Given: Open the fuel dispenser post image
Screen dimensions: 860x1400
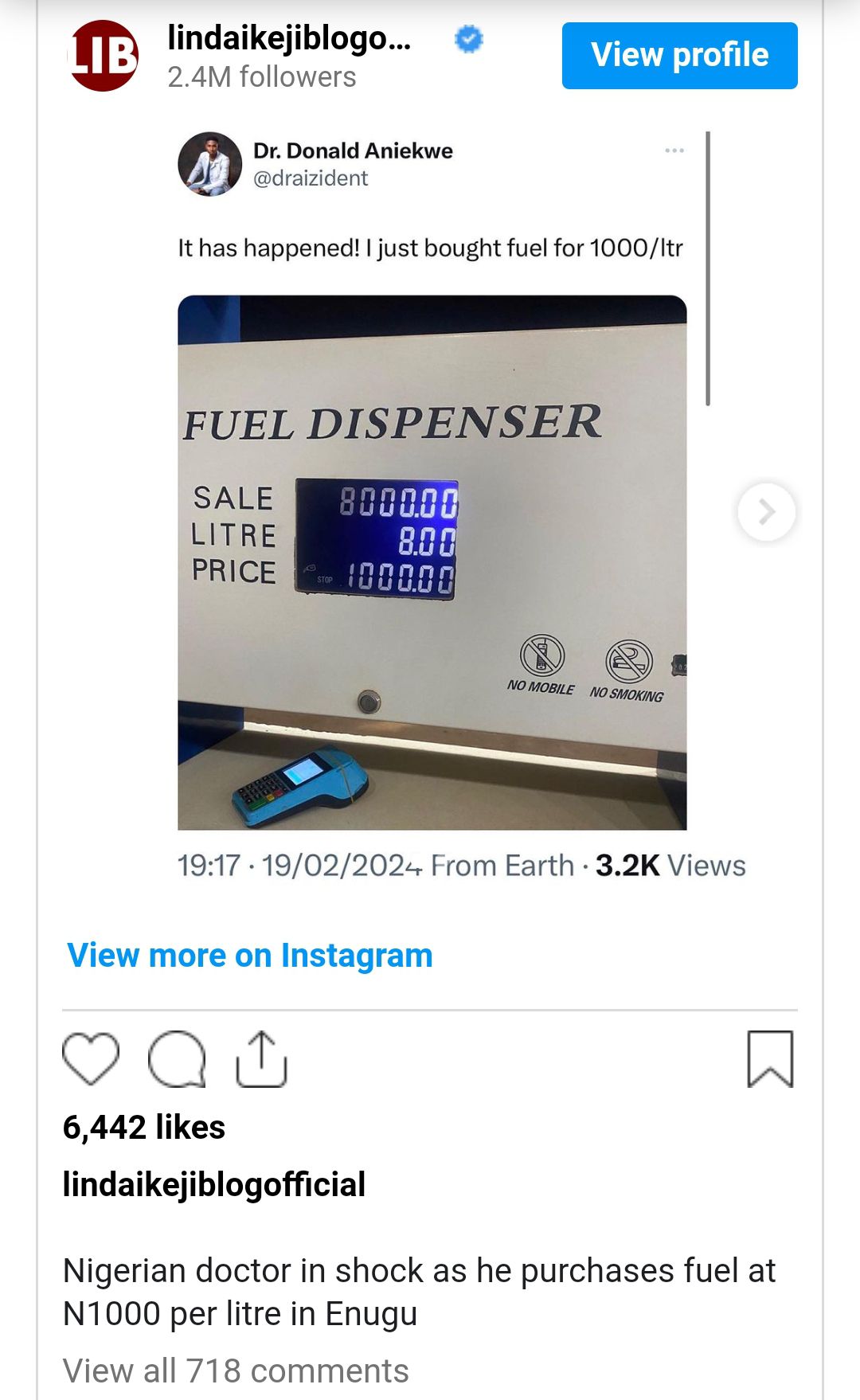Looking at the screenshot, I should click(x=432, y=561).
